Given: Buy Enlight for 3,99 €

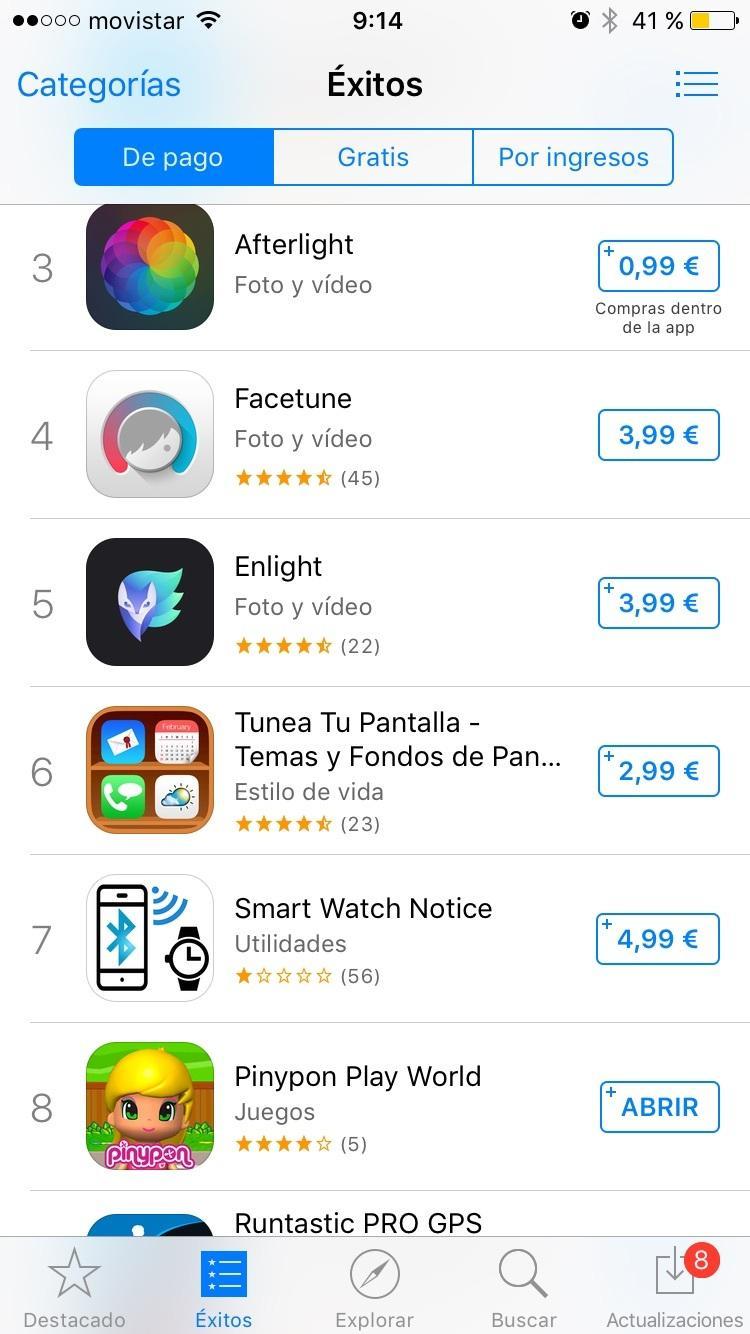Looking at the screenshot, I should [658, 603].
